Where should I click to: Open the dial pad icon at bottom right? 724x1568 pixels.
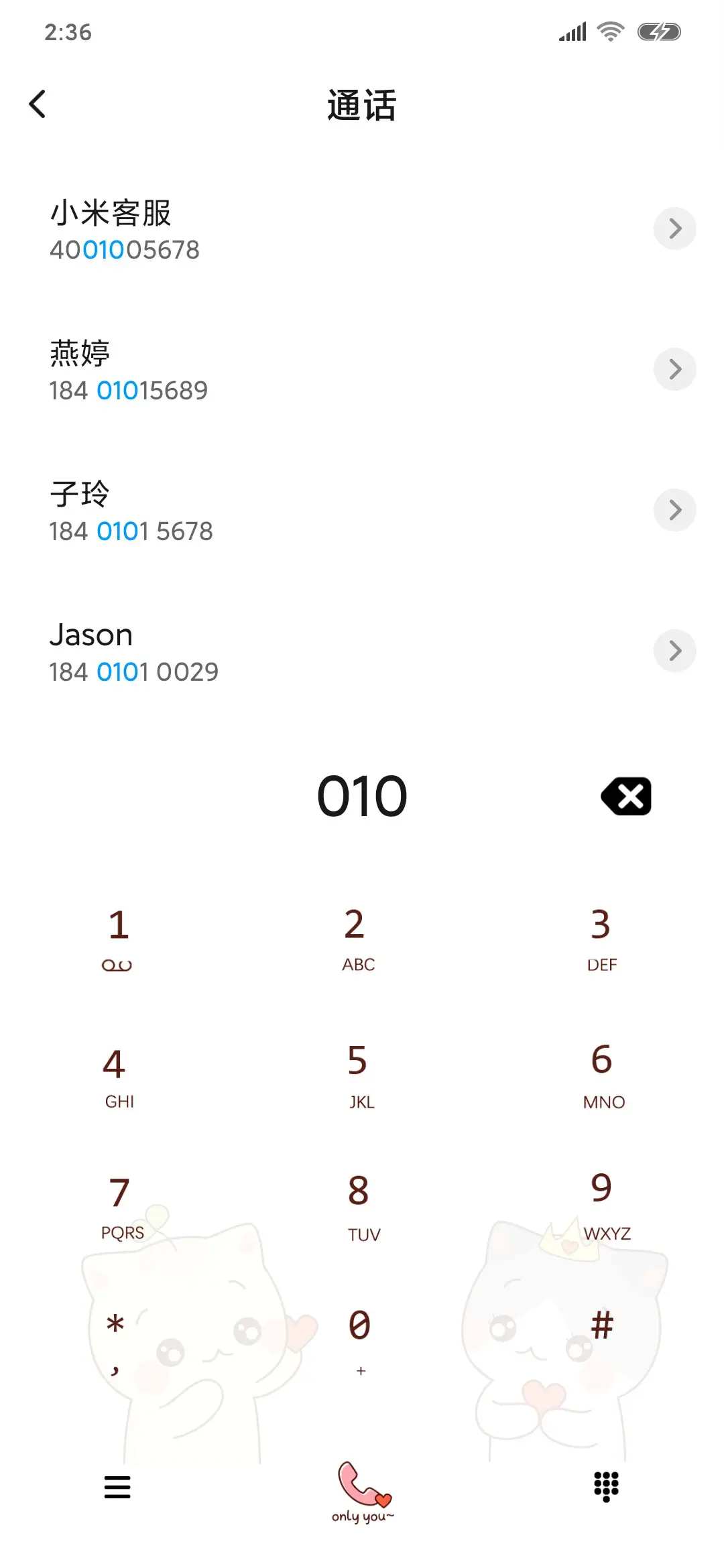coord(605,1488)
